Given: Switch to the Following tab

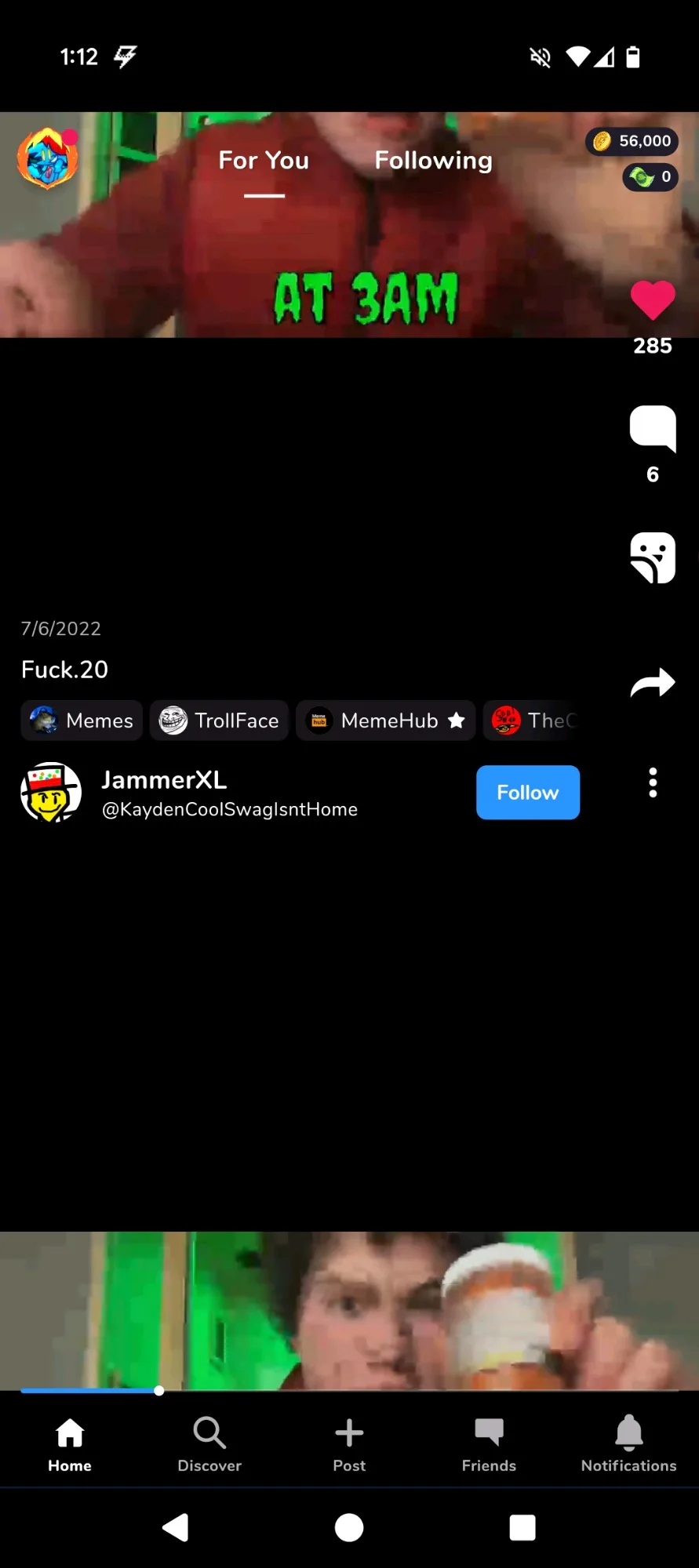Looking at the screenshot, I should pos(433,161).
